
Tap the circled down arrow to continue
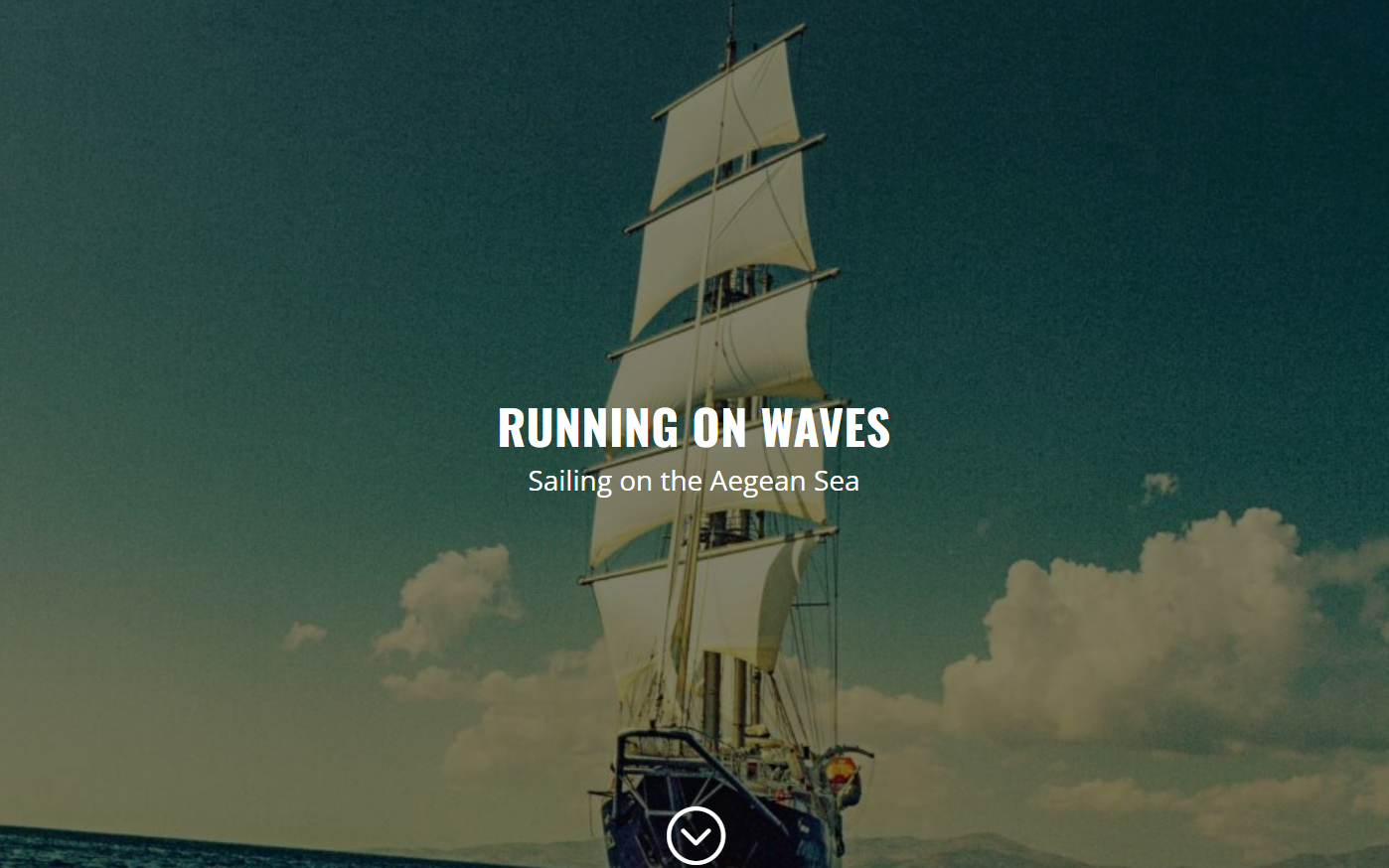click(695, 836)
